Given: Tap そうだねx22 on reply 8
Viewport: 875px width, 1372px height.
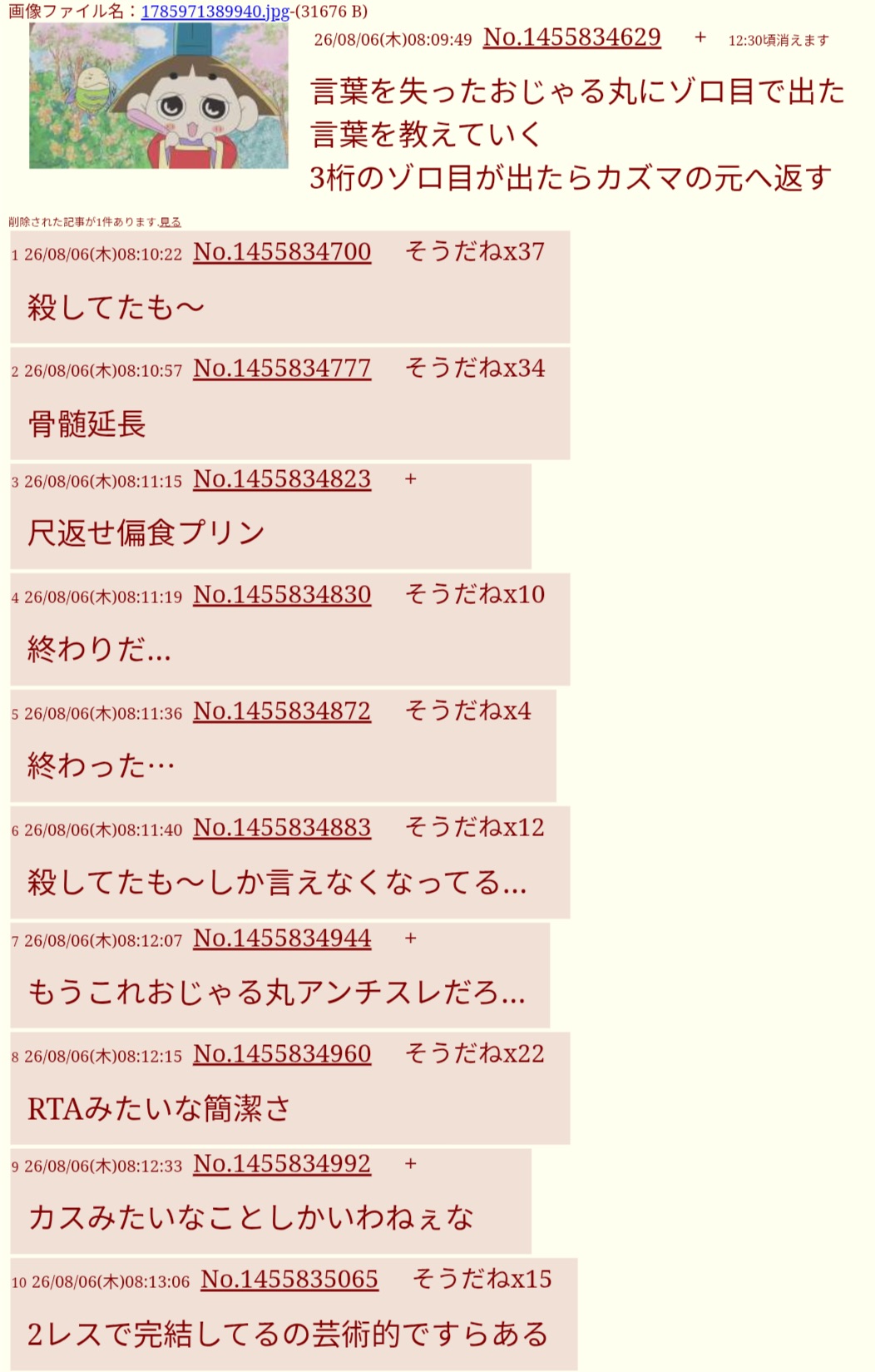Looking at the screenshot, I should 474,1053.
